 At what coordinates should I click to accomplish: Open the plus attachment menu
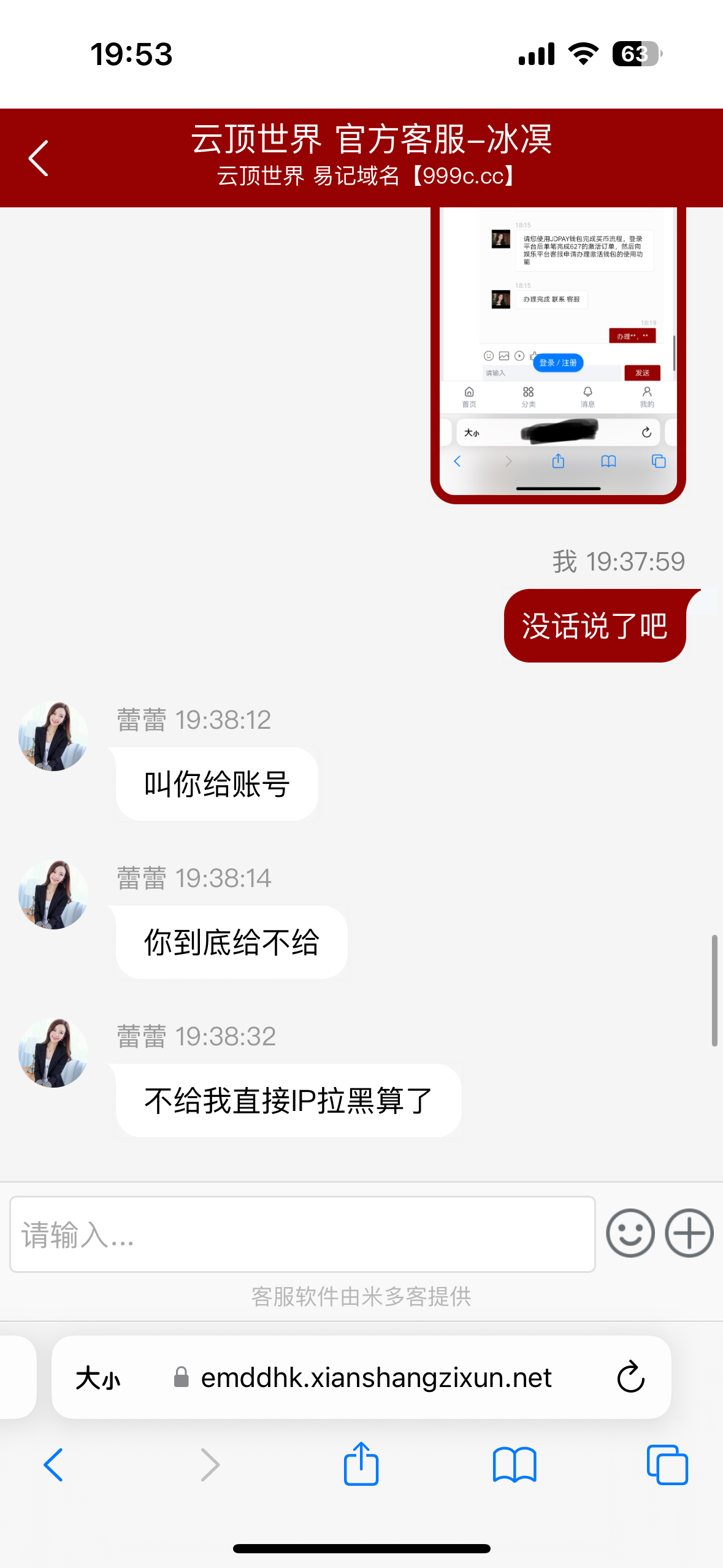pos(689,1233)
